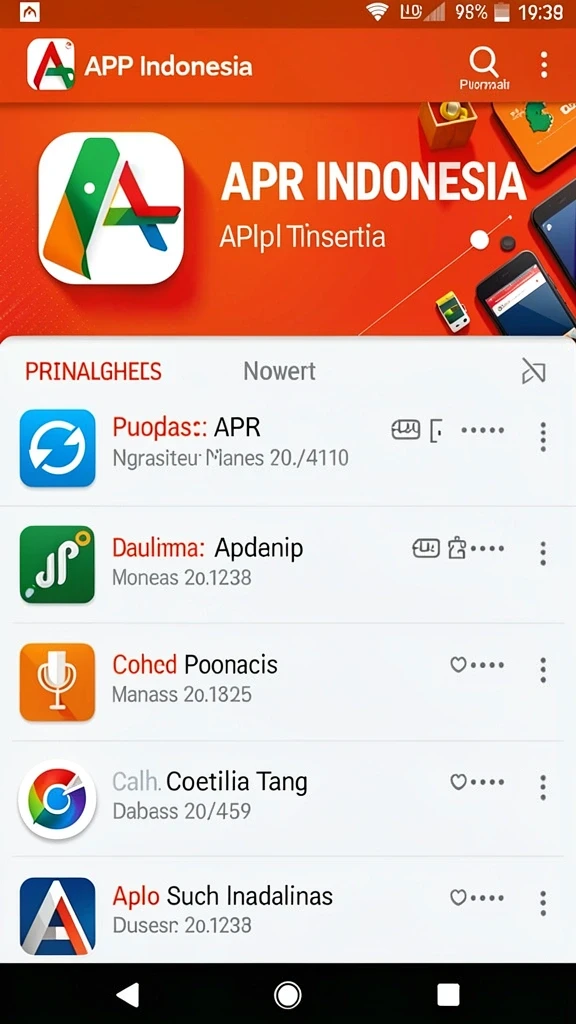
Task: Switch to the Nowert tab
Action: pos(280,372)
